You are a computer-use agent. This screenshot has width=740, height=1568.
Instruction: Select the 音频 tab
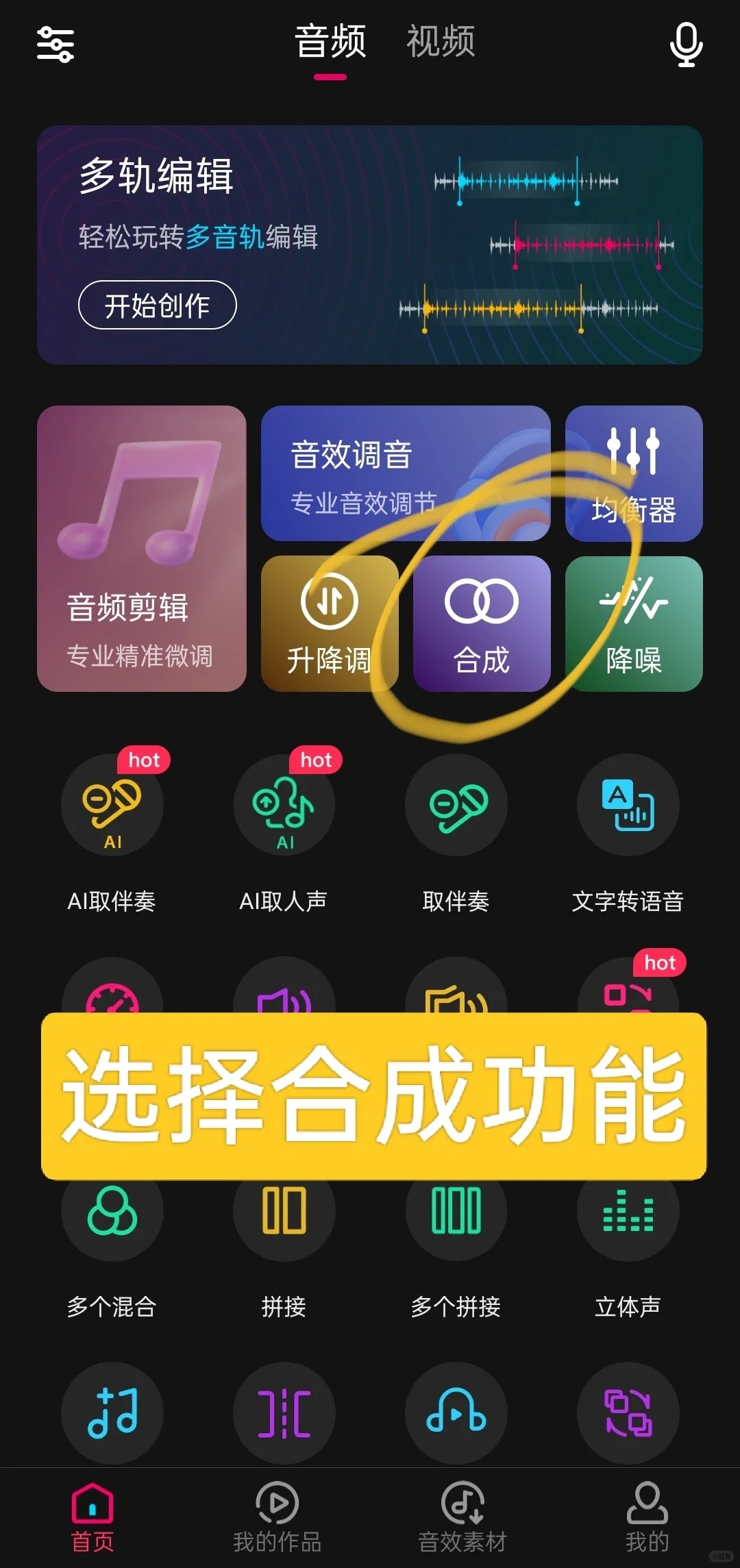point(330,41)
